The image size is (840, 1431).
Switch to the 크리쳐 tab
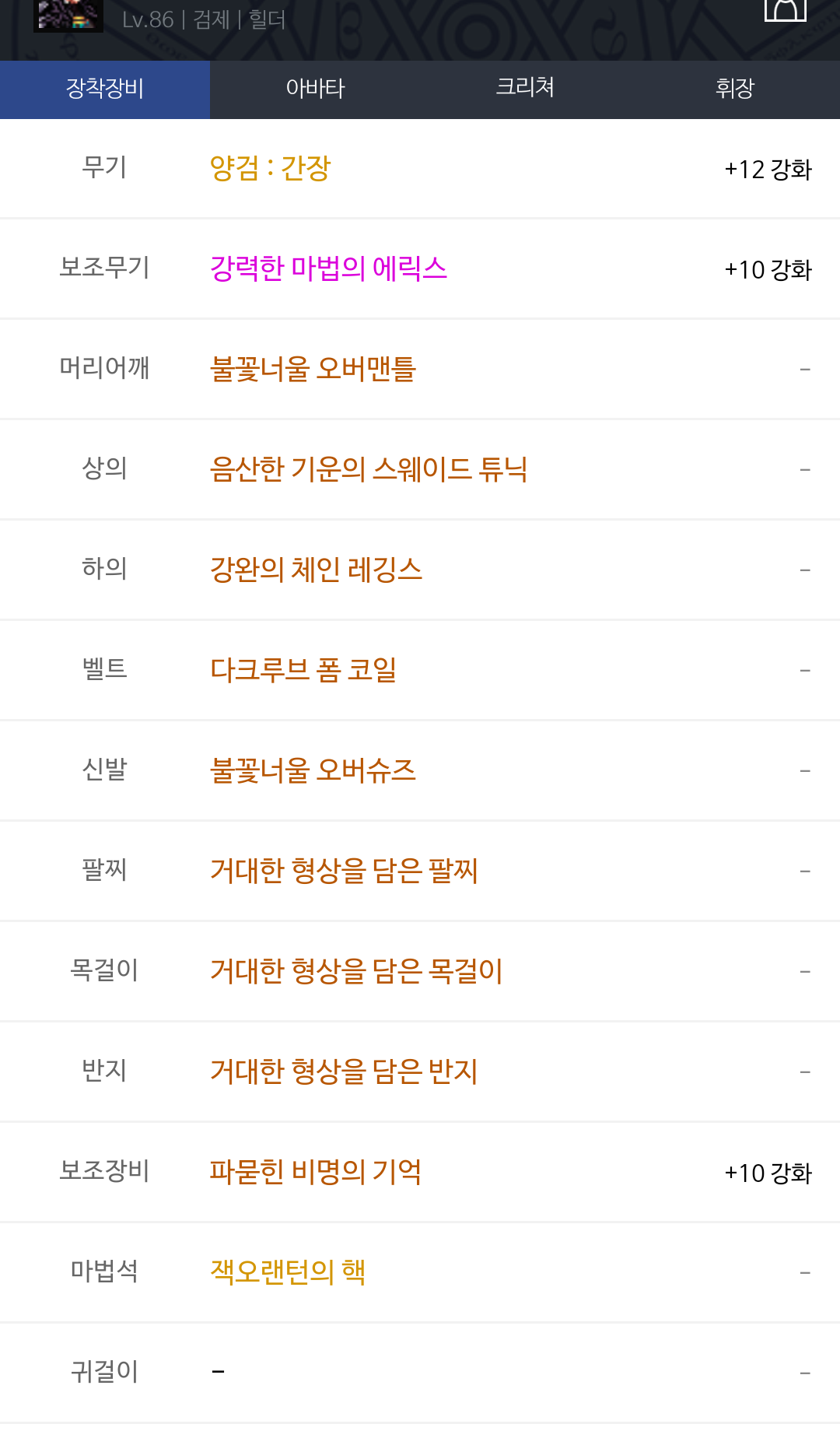(x=525, y=89)
